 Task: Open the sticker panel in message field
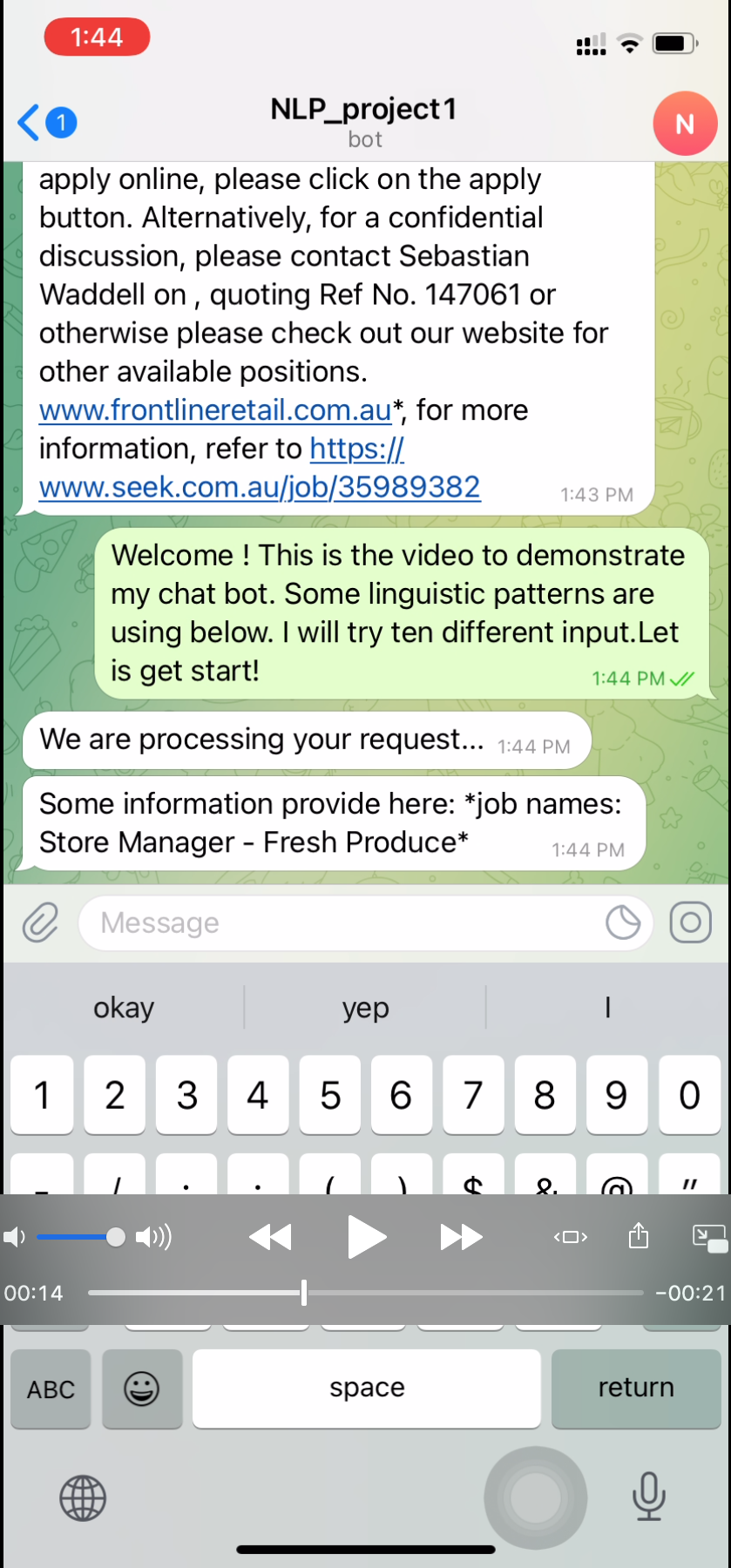[x=623, y=923]
